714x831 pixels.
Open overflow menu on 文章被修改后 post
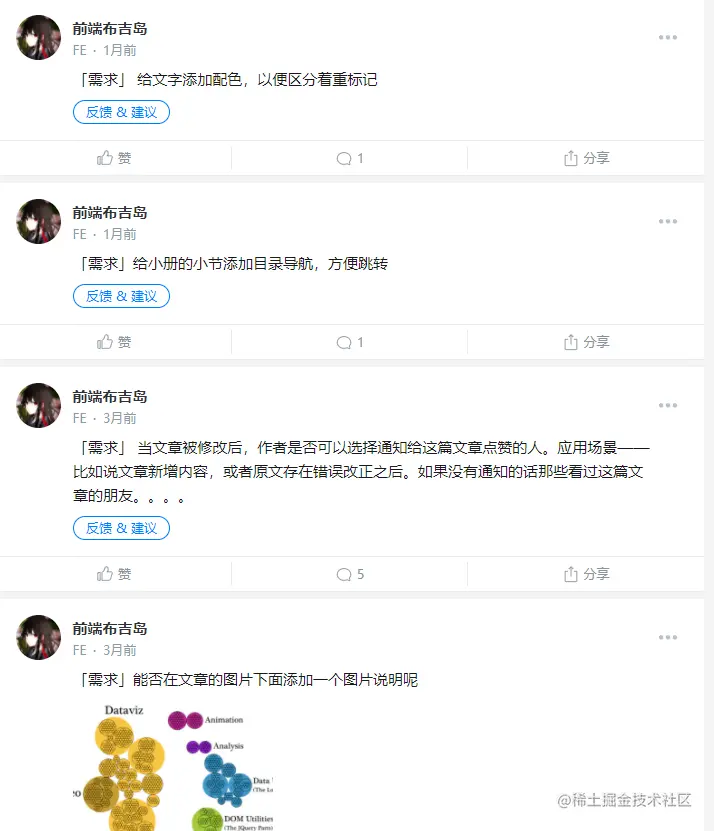667,406
